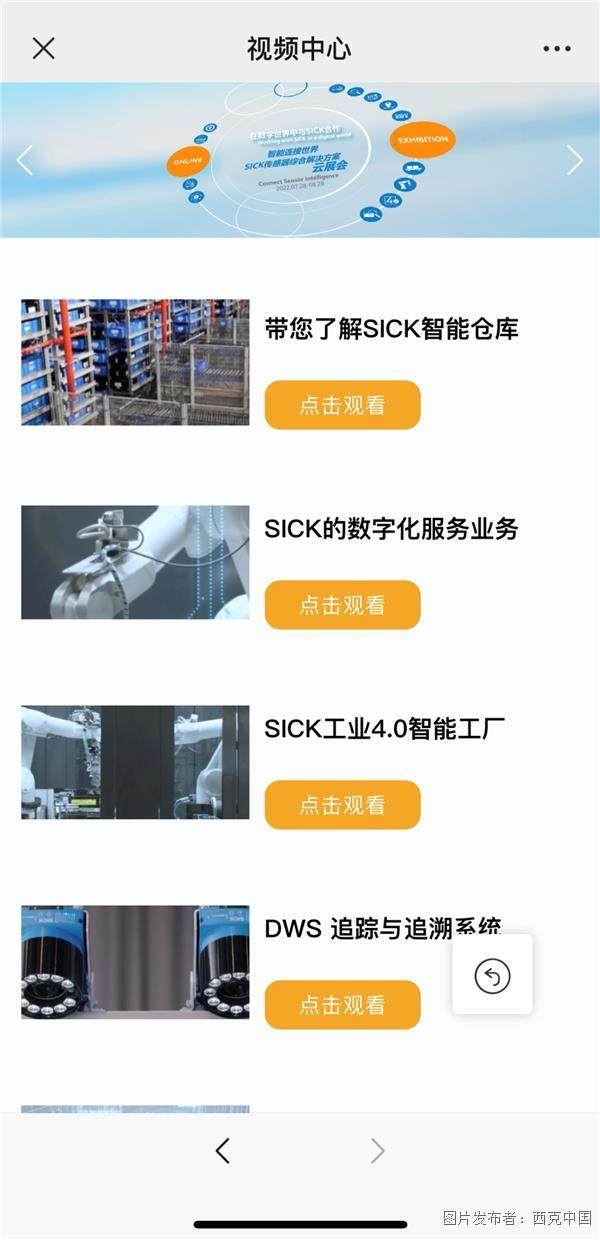Open the 数字化服务业务 video thumbnail
Image resolution: width=600 pixels, height=1240 pixels.
coord(135,562)
